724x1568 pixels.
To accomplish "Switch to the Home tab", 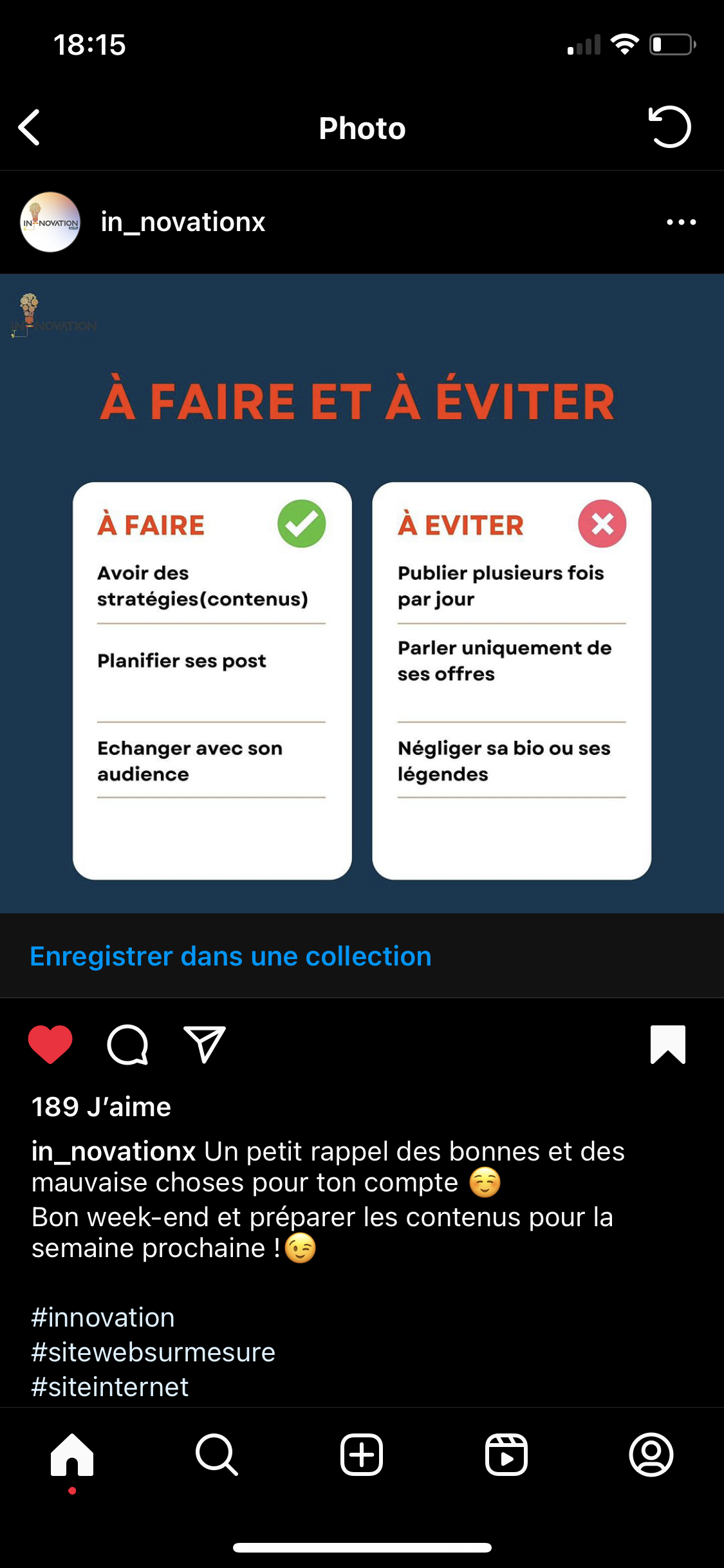I will [72, 1455].
